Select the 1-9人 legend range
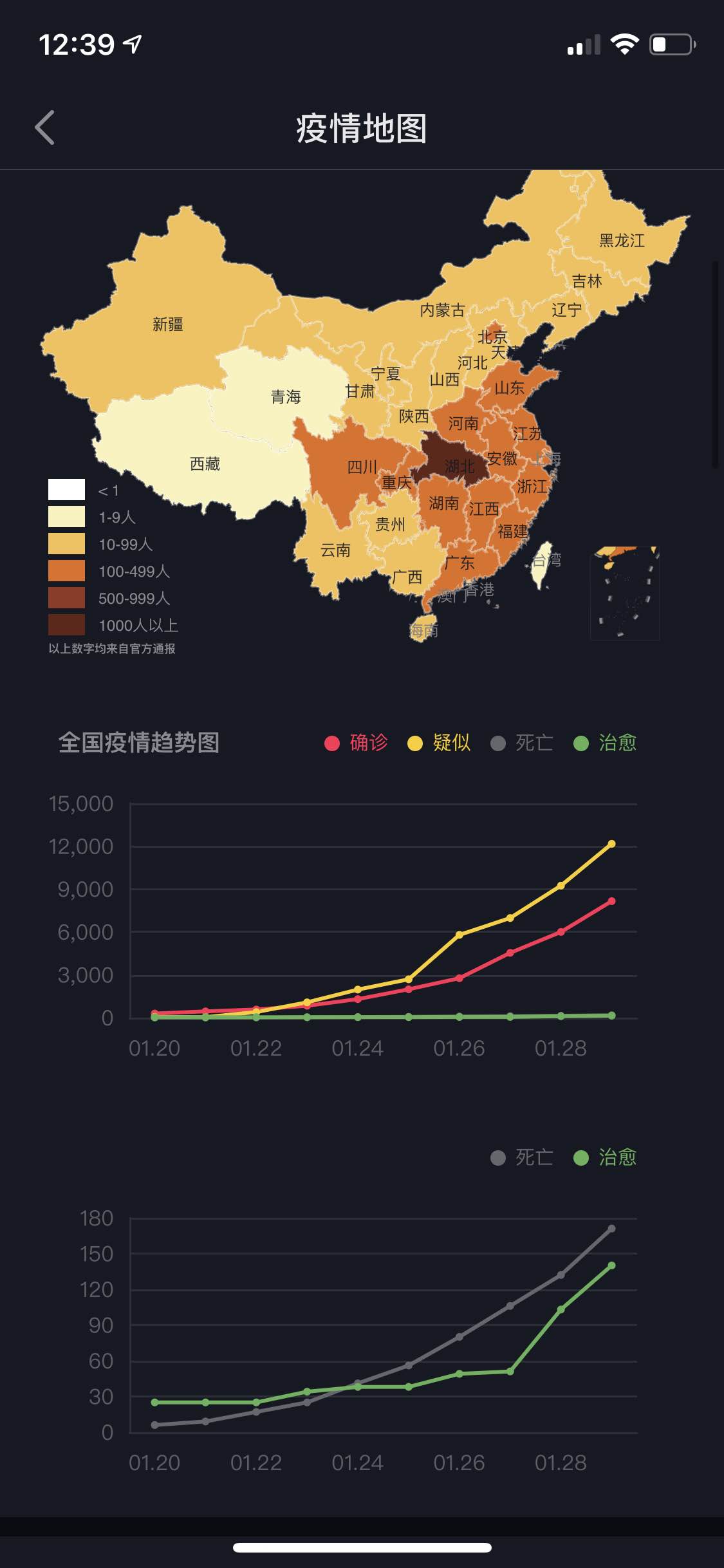Image resolution: width=724 pixels, height=1568 pixels. click(91, 517)
